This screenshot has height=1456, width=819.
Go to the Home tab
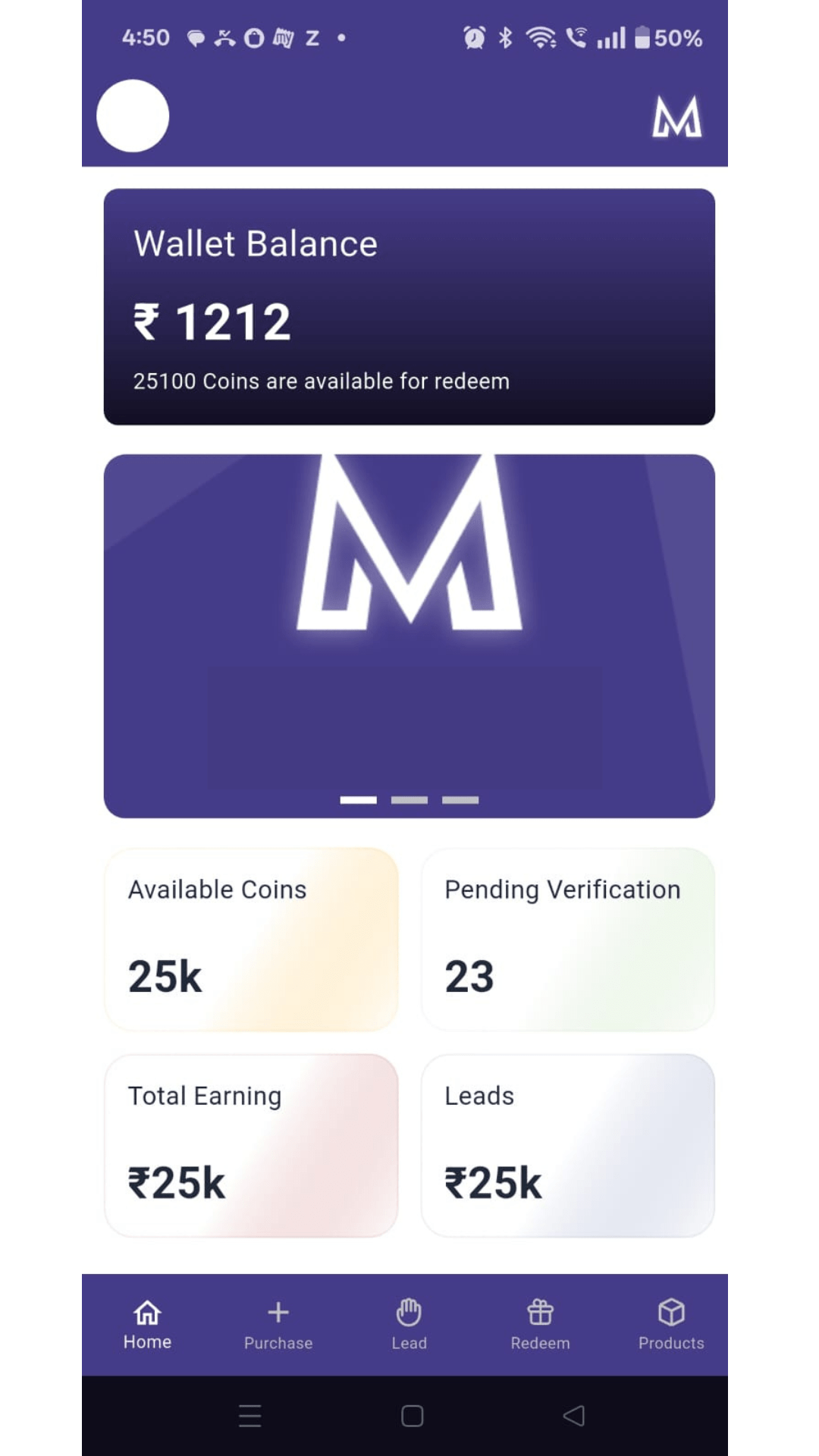pos(147,1324)
